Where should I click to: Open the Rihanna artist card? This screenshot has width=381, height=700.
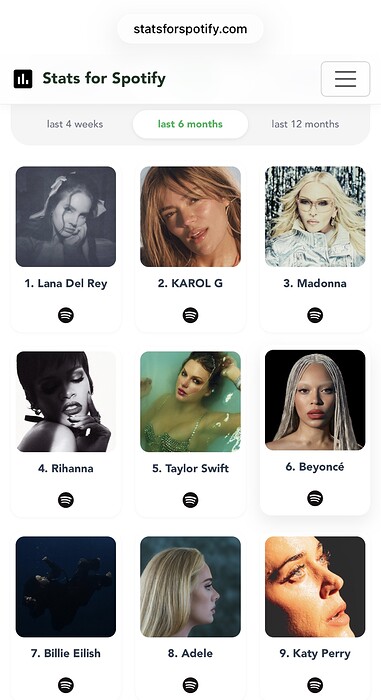coord(66,432)
